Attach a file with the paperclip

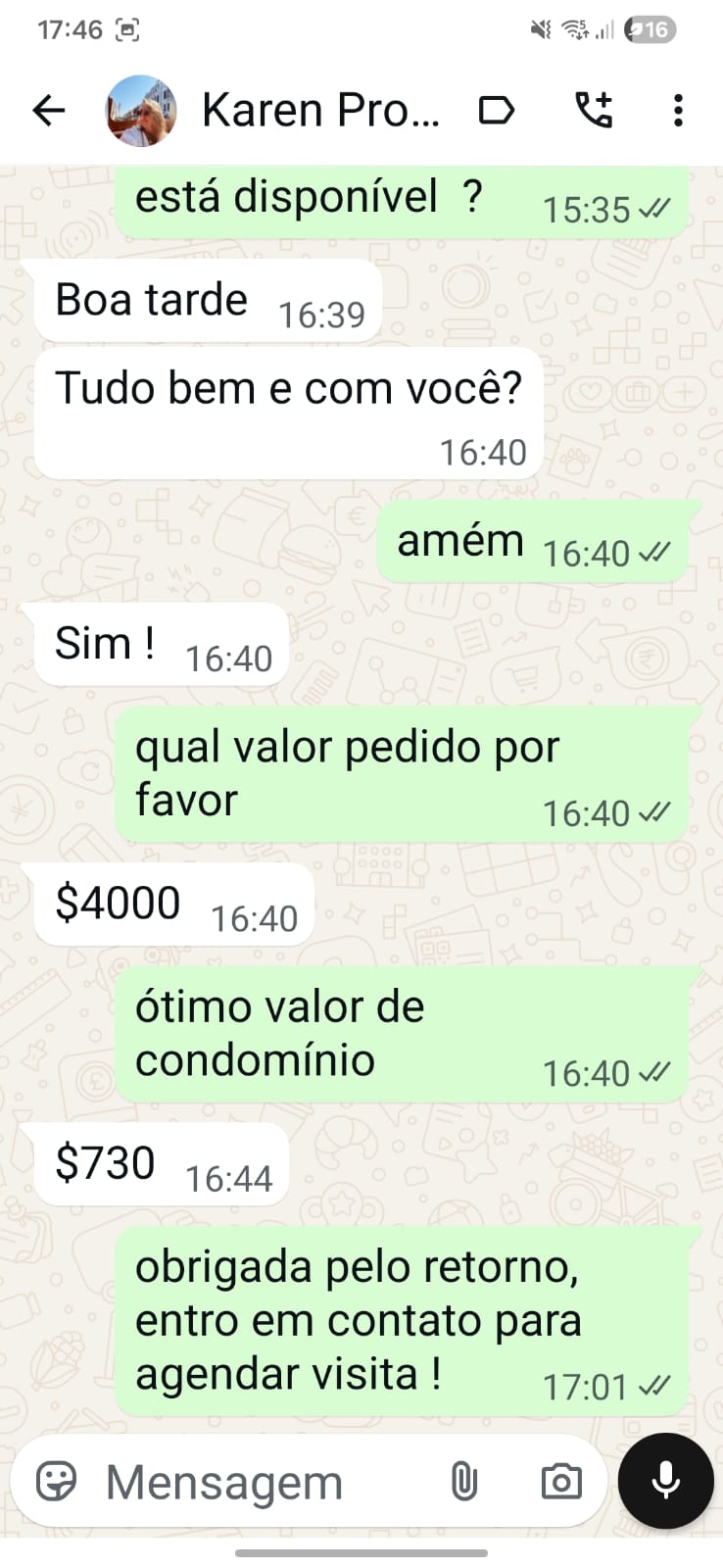click(x=463, y=1482)
